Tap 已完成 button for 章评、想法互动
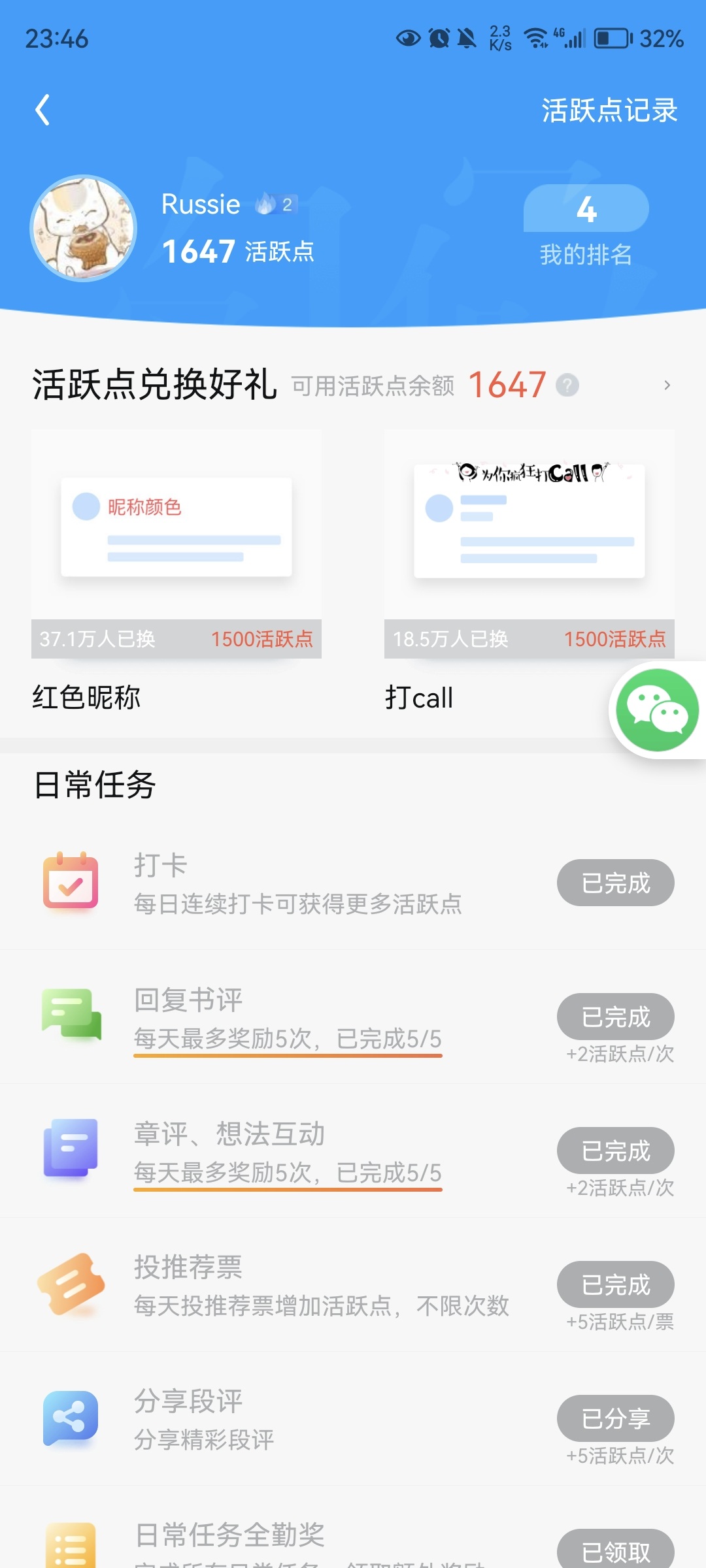 click(x=615, y=1151)
